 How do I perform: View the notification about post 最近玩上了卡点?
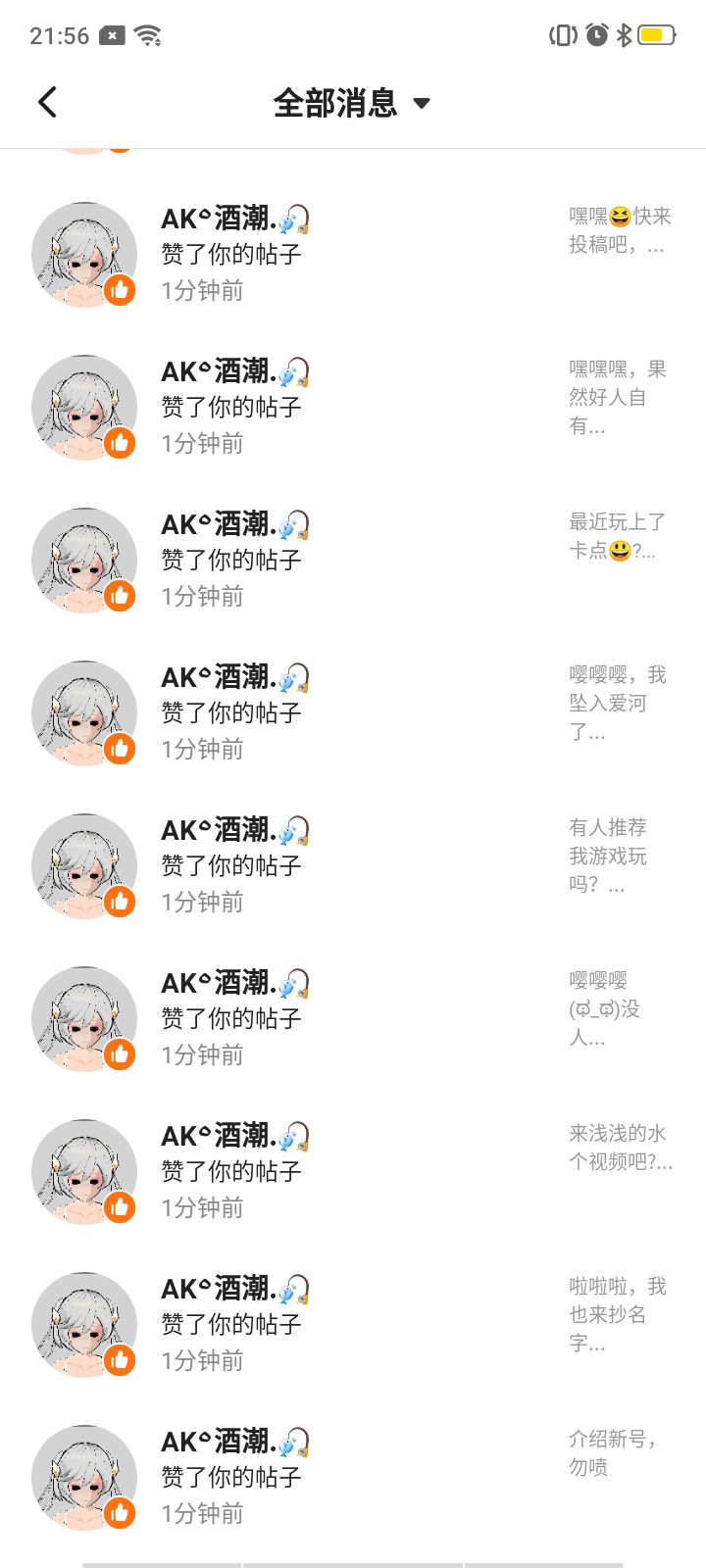[353, 561]
